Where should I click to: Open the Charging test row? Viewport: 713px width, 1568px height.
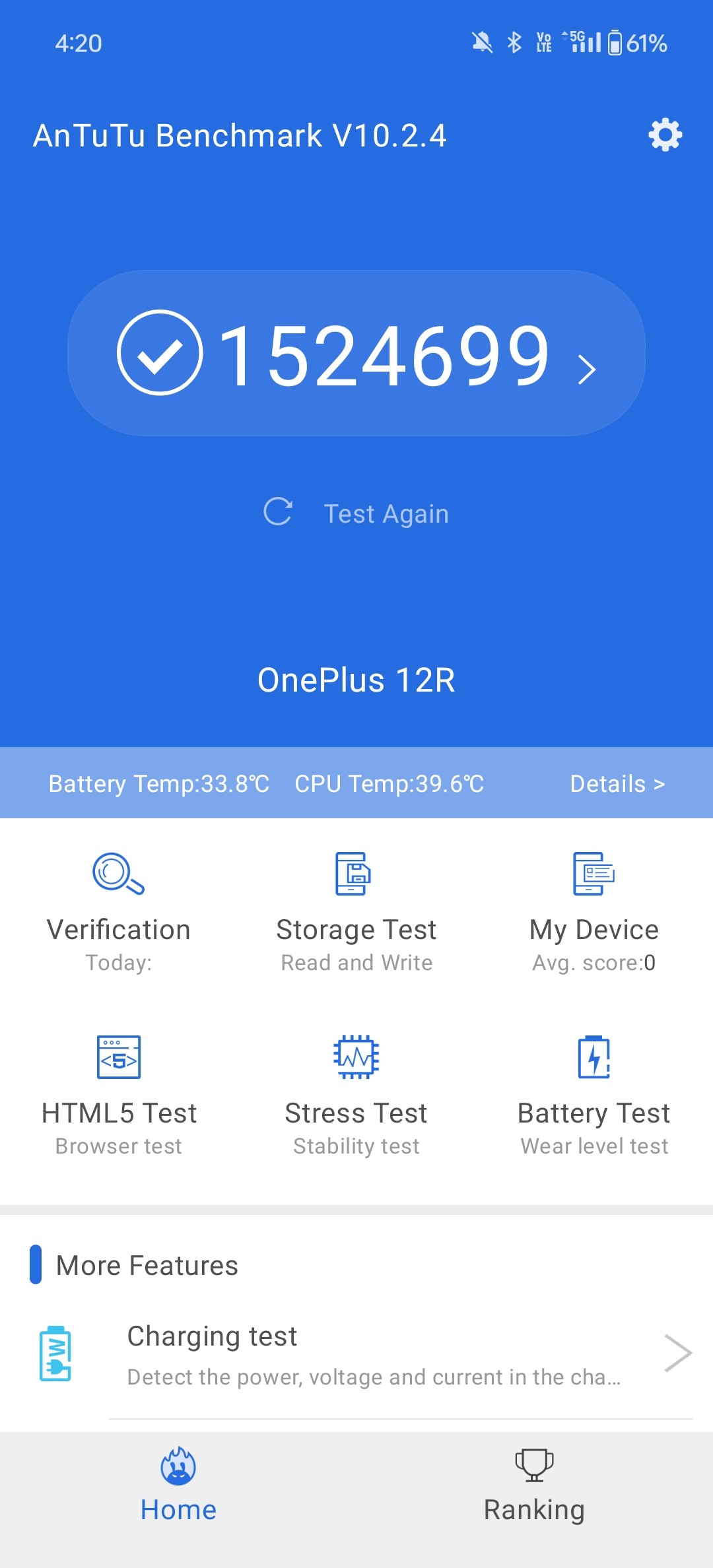(x=370, y=1354)
